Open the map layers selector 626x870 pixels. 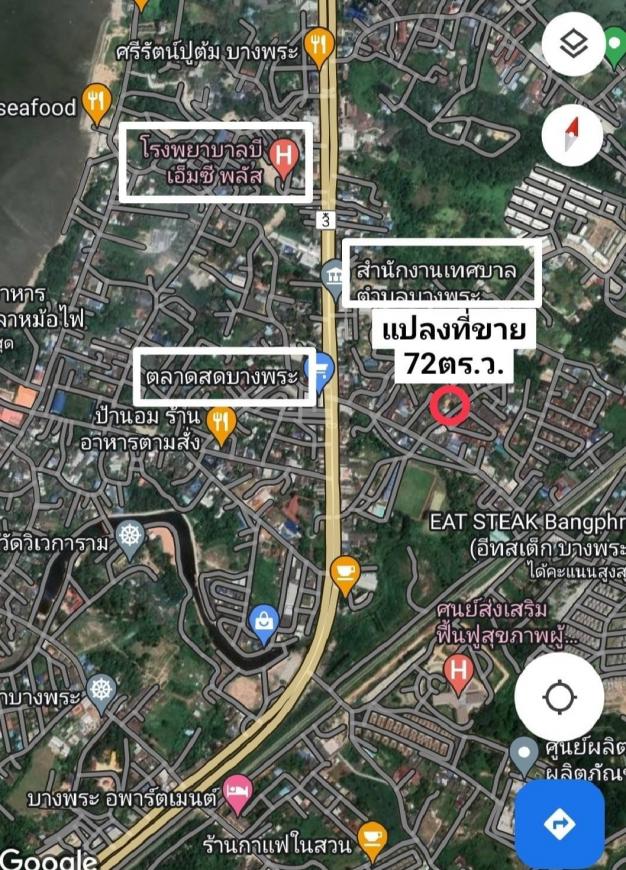click(571, 46)
